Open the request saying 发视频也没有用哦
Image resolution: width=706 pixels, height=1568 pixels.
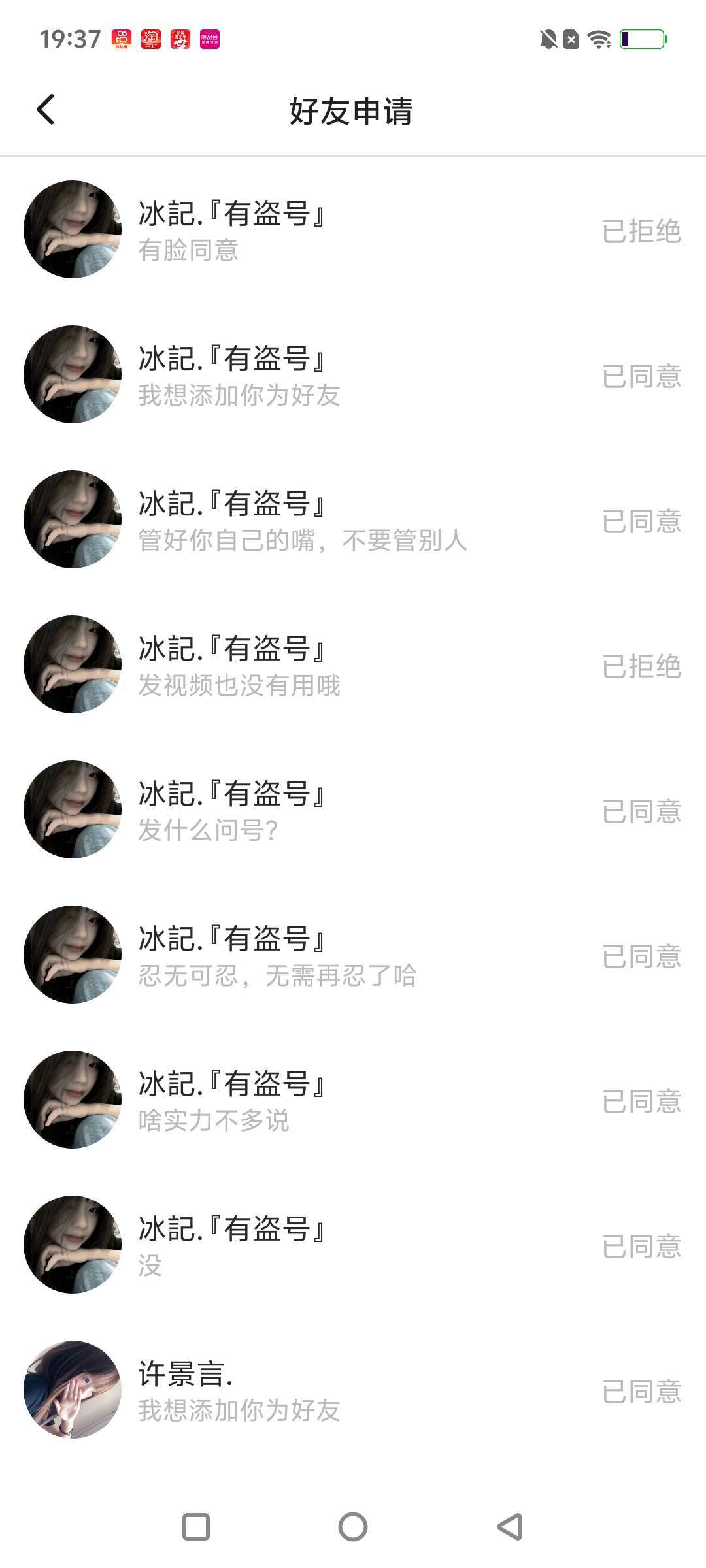(353, 665)
